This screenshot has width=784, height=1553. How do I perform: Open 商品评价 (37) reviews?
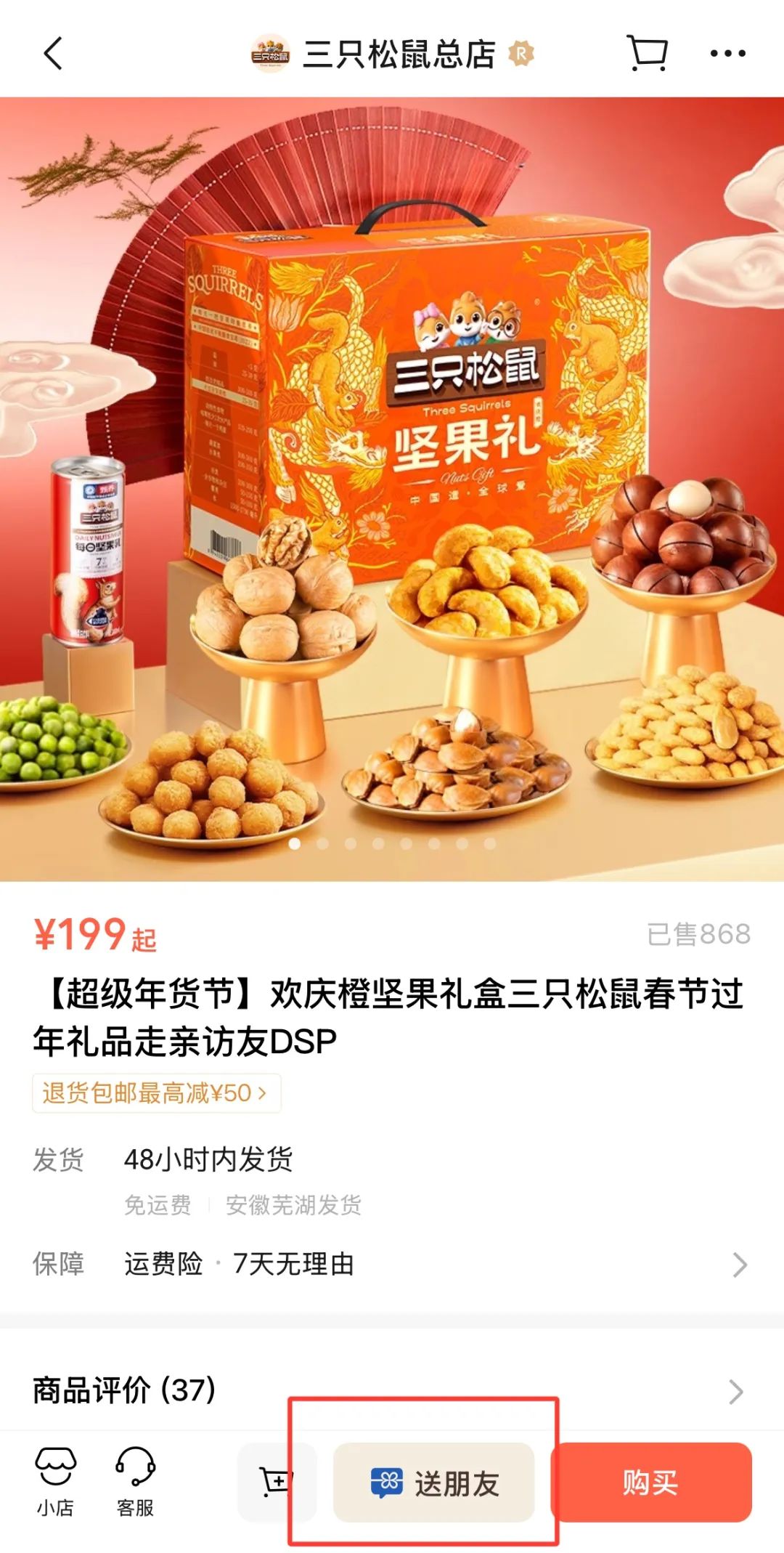392,1391
